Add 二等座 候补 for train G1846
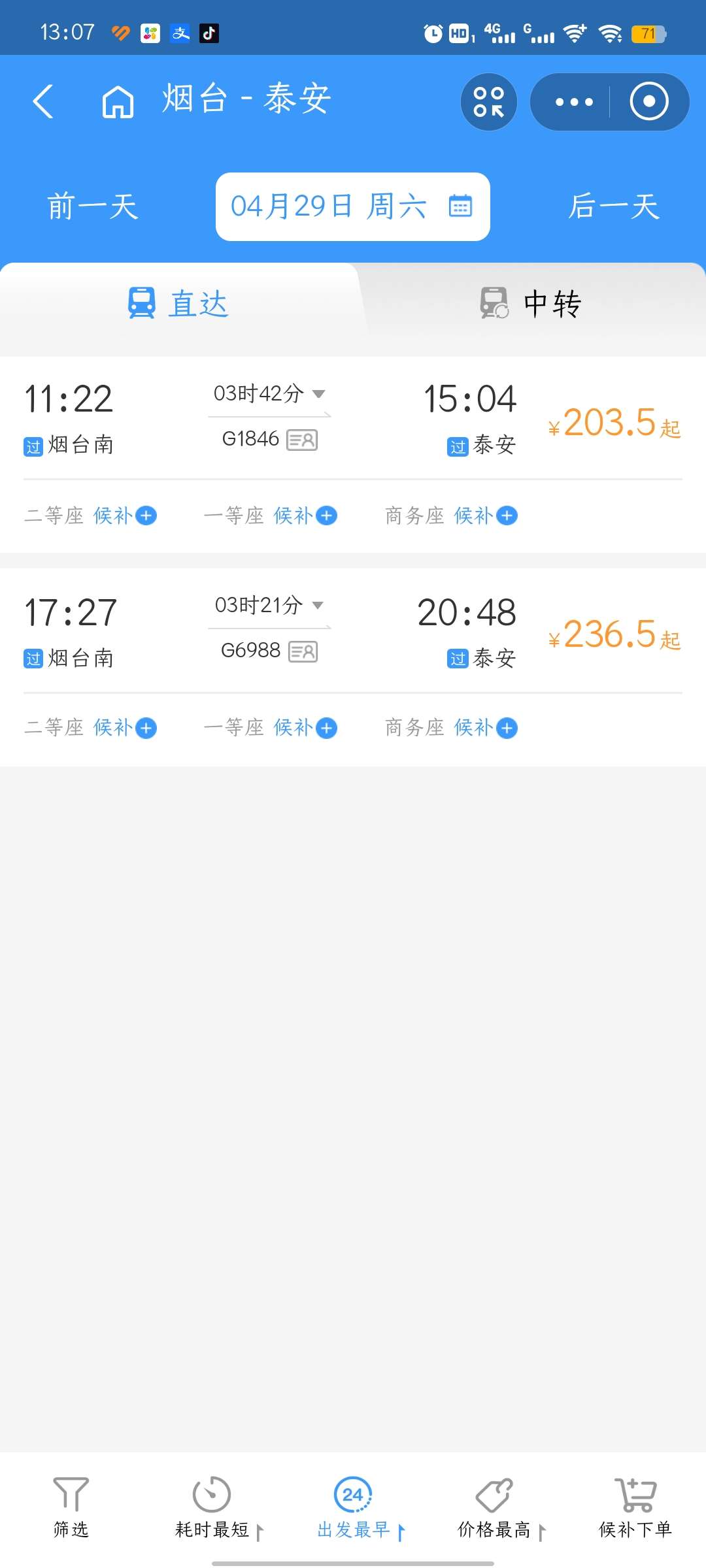This screenshot has height=1568, width=706. coord(124,516)
